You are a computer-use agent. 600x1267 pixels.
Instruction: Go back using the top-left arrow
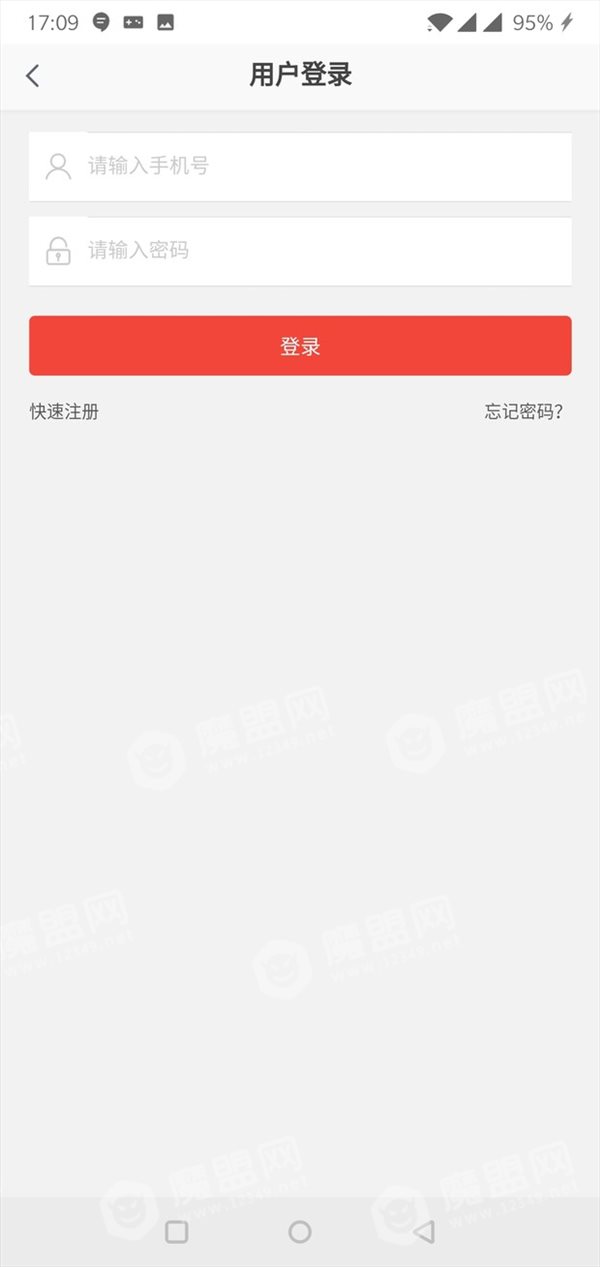click(x=32, y=76)
